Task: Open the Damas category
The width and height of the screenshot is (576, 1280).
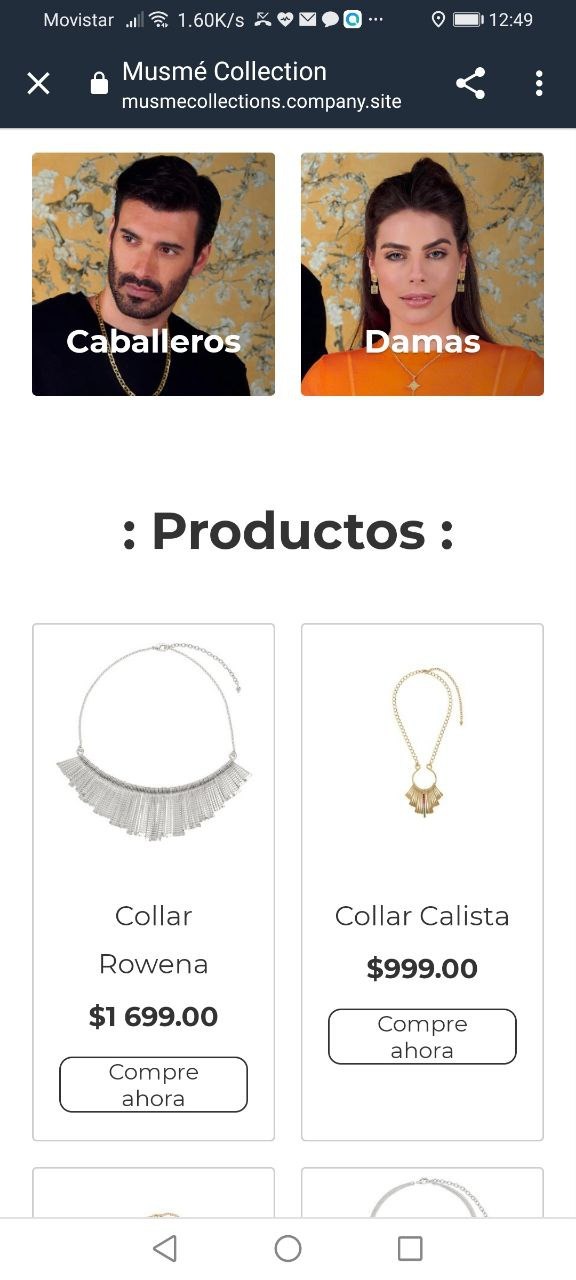Action: click(422, 274)
